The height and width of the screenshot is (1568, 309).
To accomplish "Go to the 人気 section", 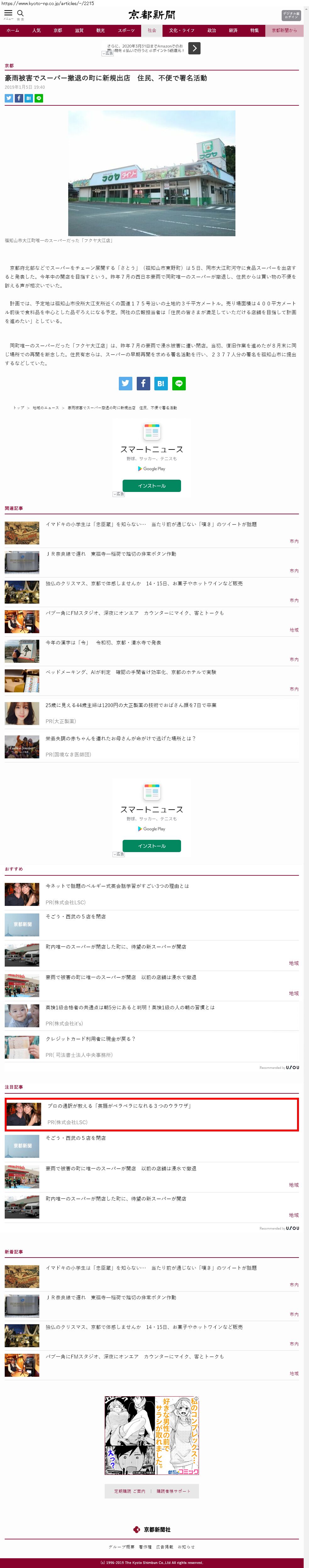I will [x=36, y=31].
